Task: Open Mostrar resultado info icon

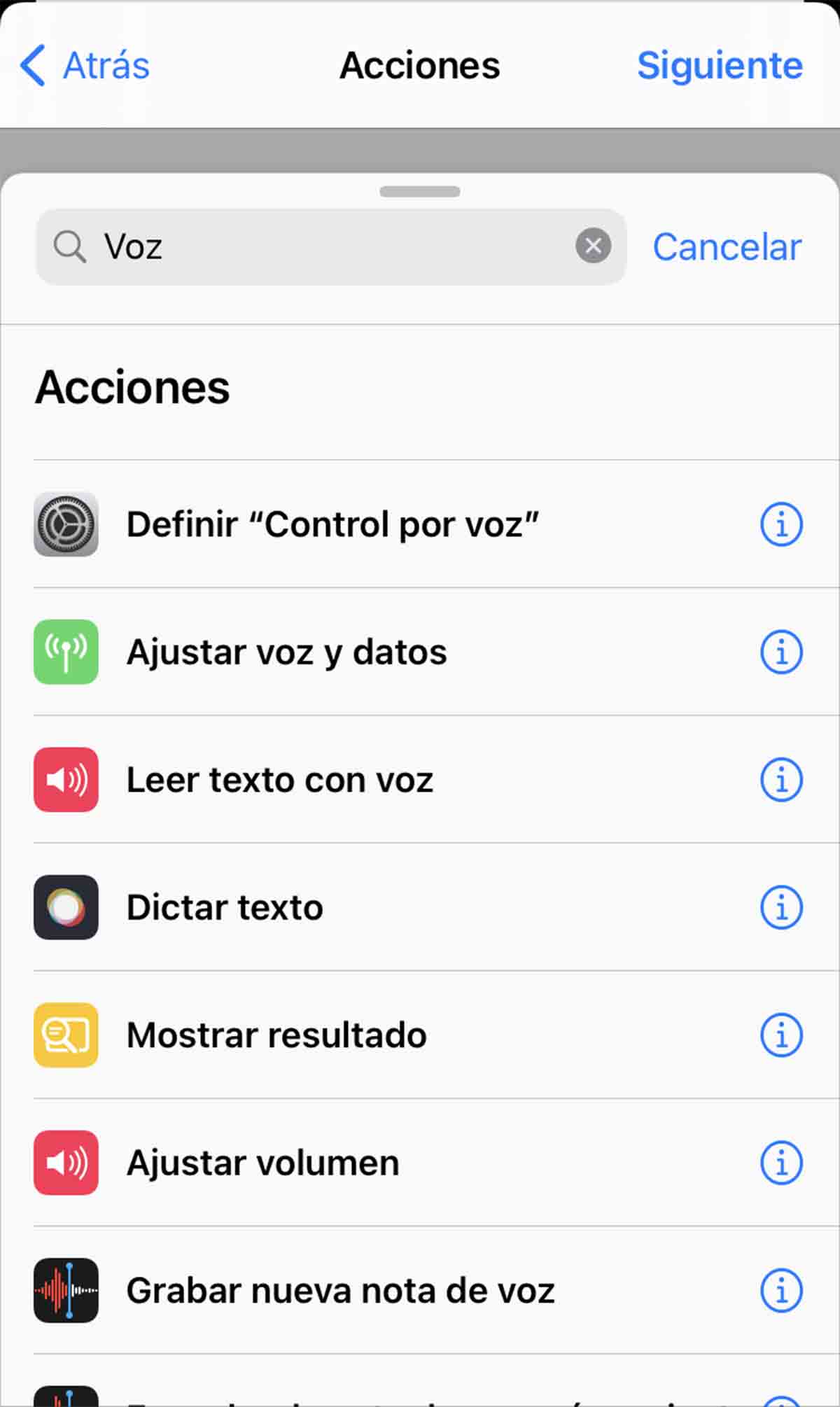Action: (x=780, y=1035)
